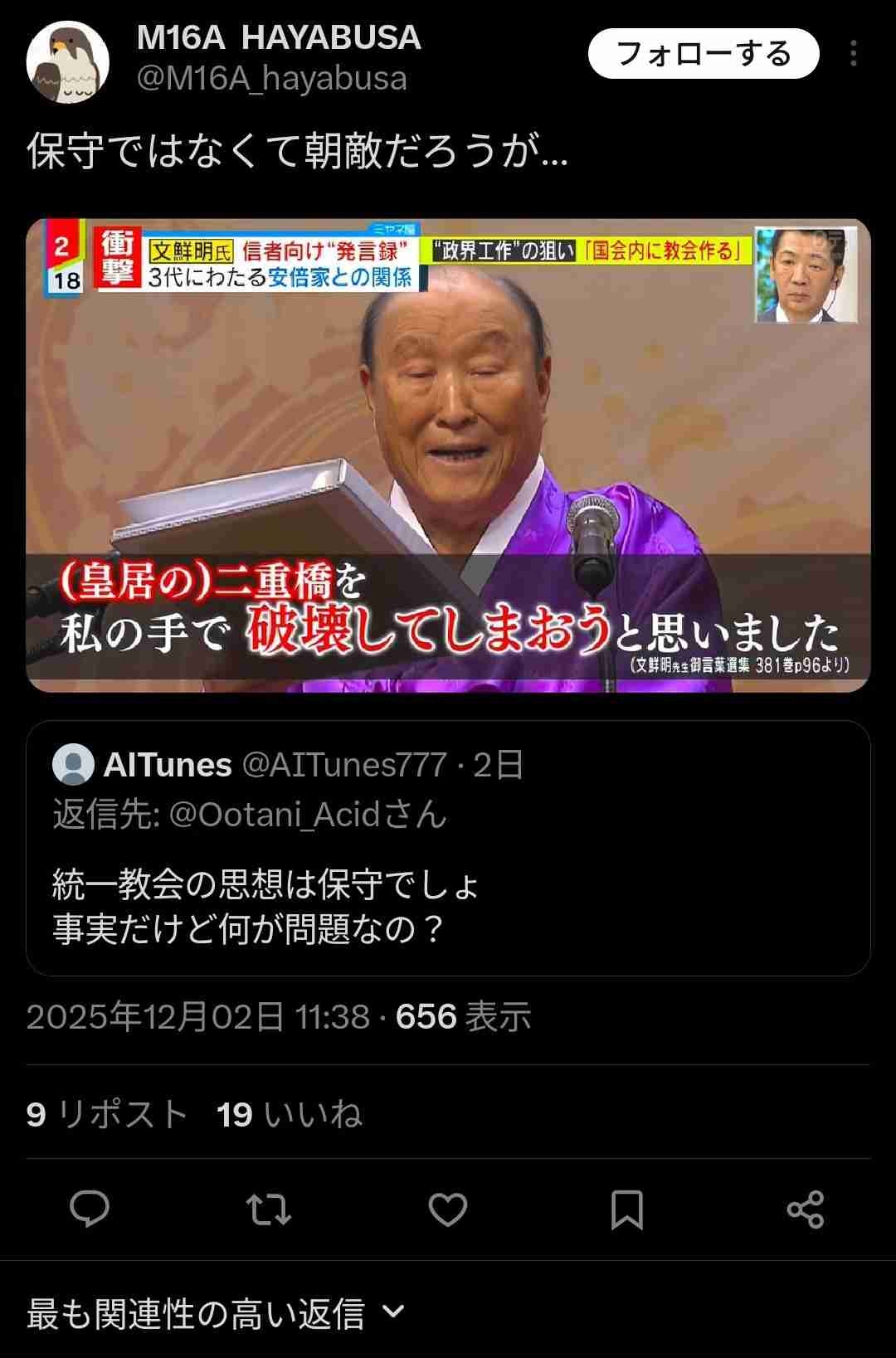
Task: Bookmark this post
Action: (626, 1209)
